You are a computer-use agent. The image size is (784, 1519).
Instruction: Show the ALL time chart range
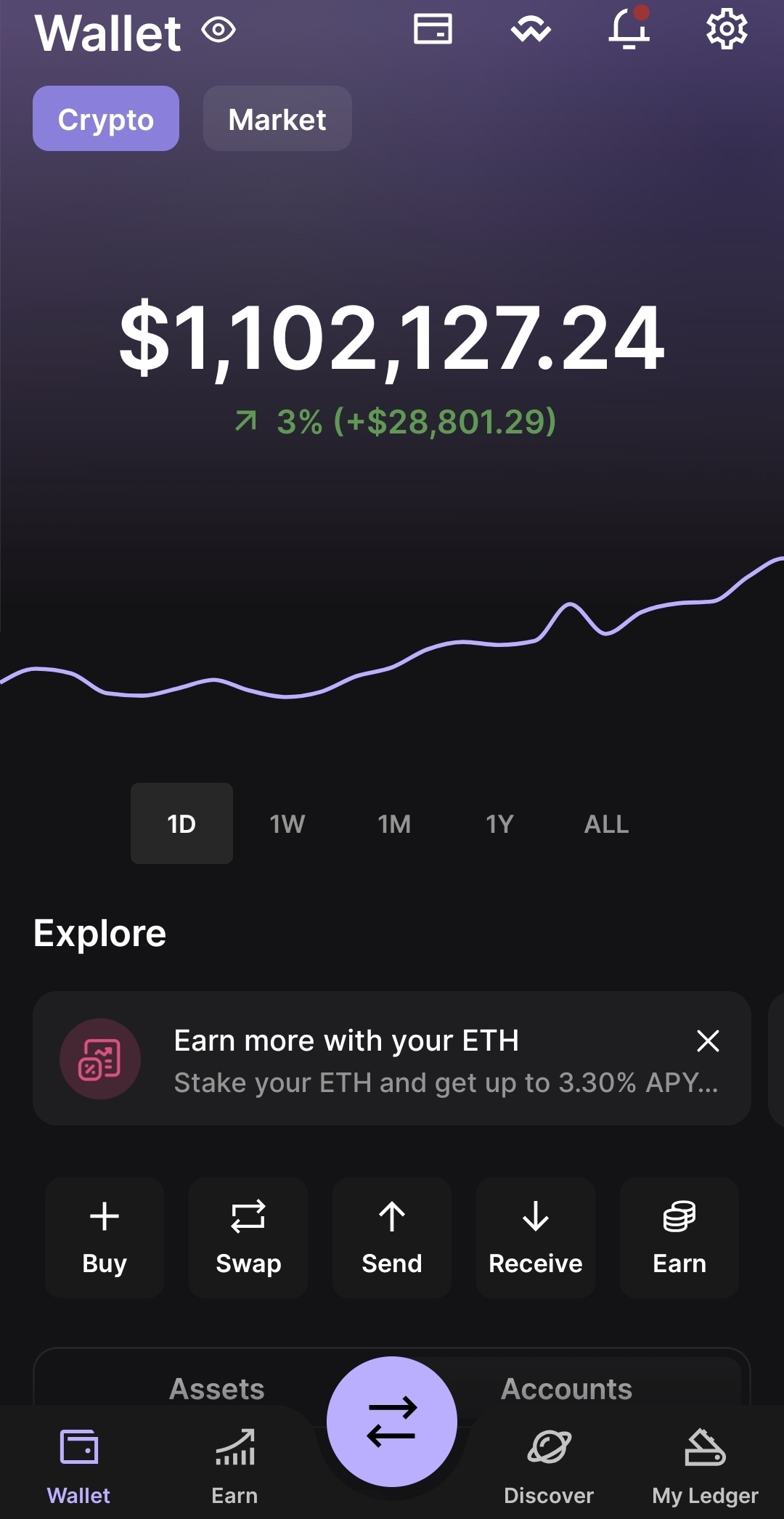[607, 823]
